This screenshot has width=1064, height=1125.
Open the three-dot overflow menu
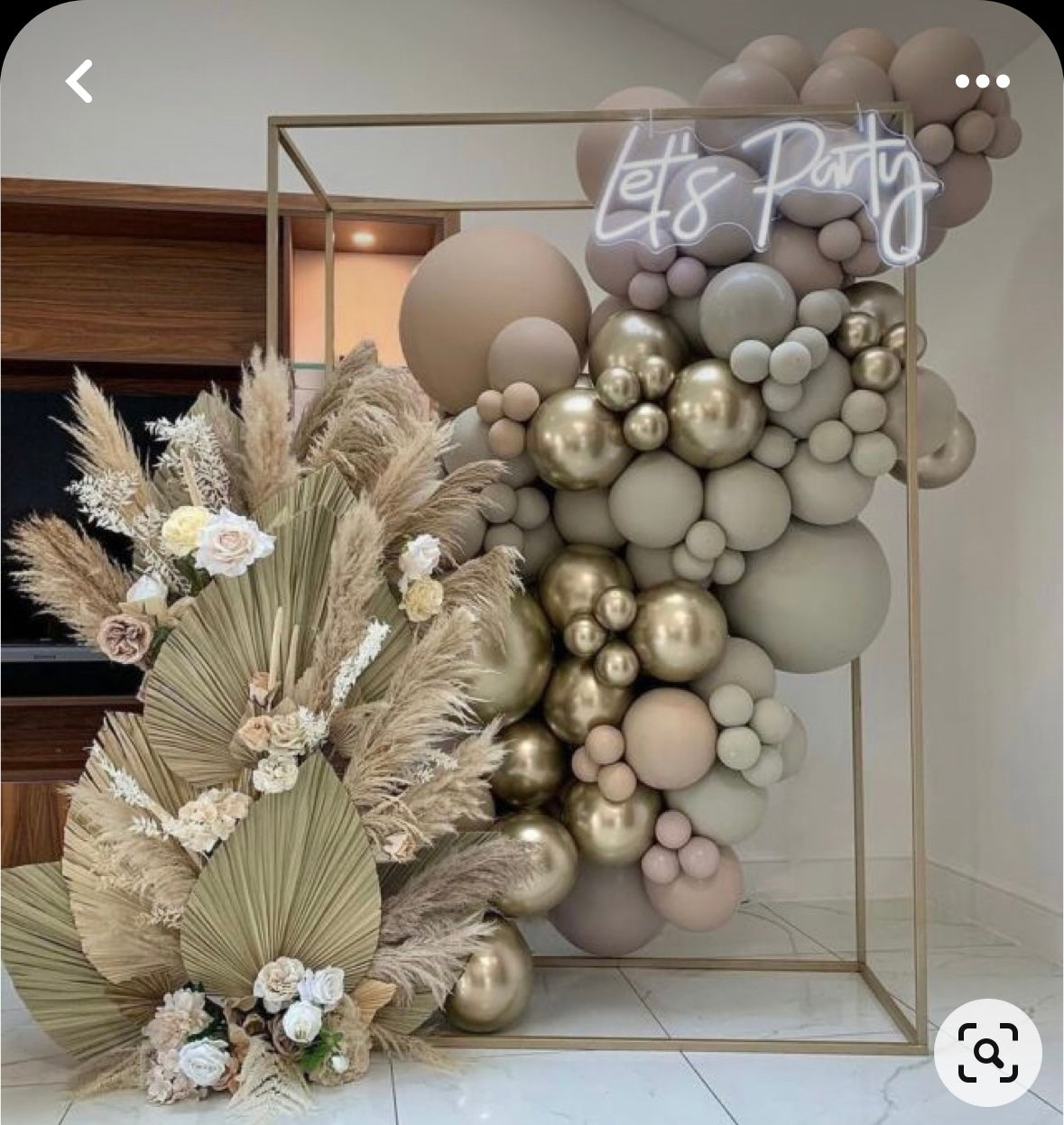pyautogui.click(x=982, y=81)
